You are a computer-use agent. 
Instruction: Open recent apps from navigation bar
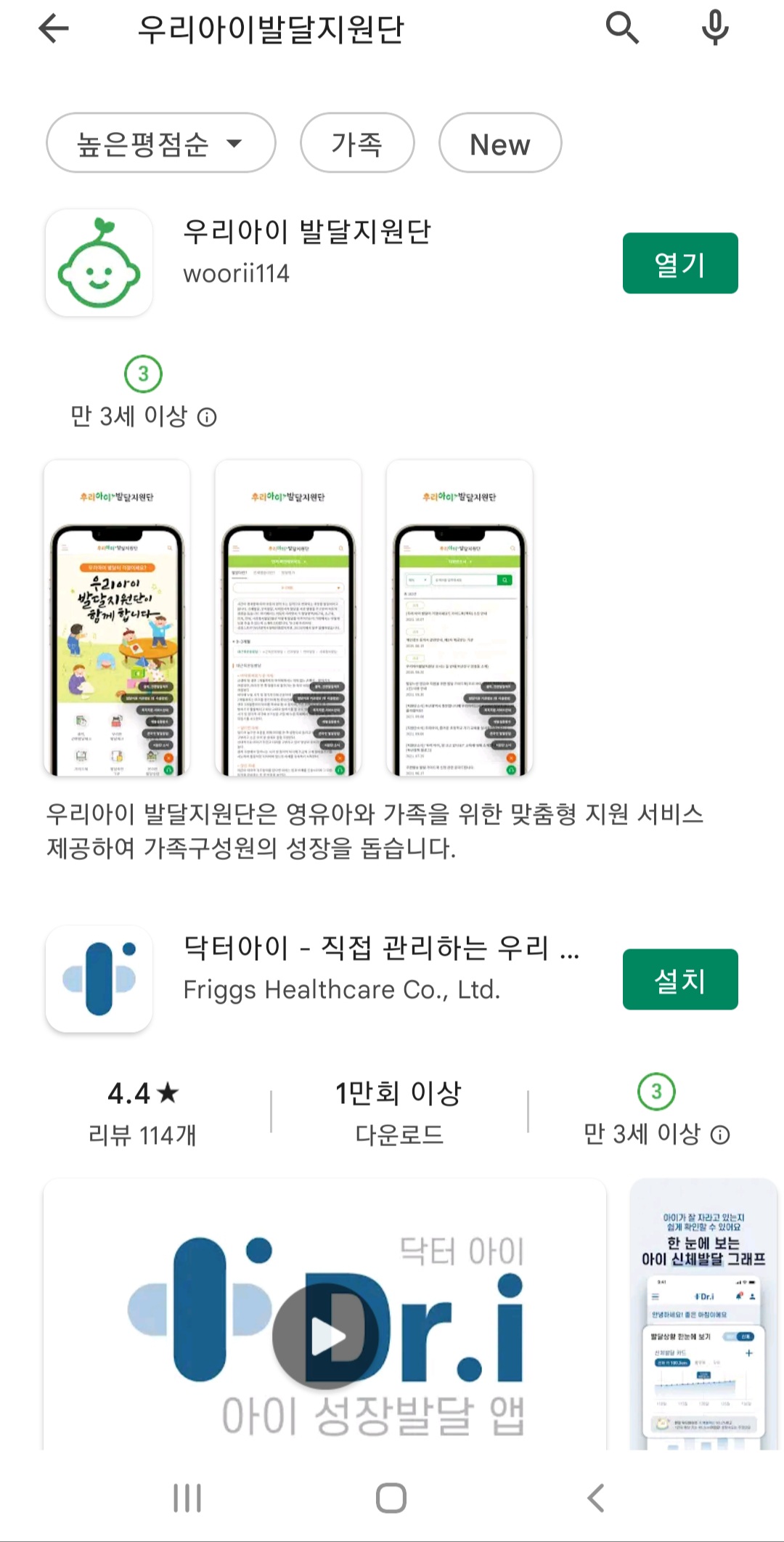187,1498
